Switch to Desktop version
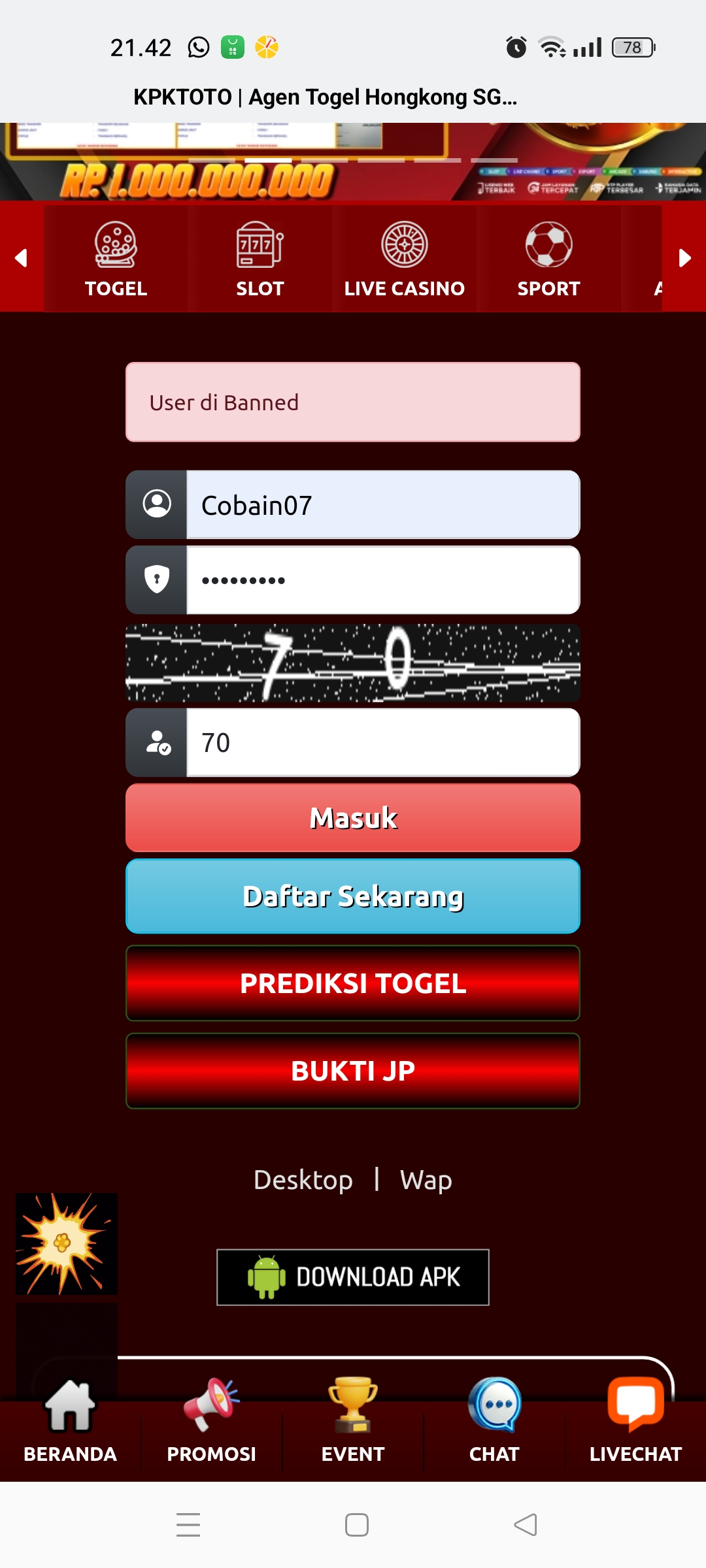Viewport: 706px width, 1568px height. [303, 1180]
